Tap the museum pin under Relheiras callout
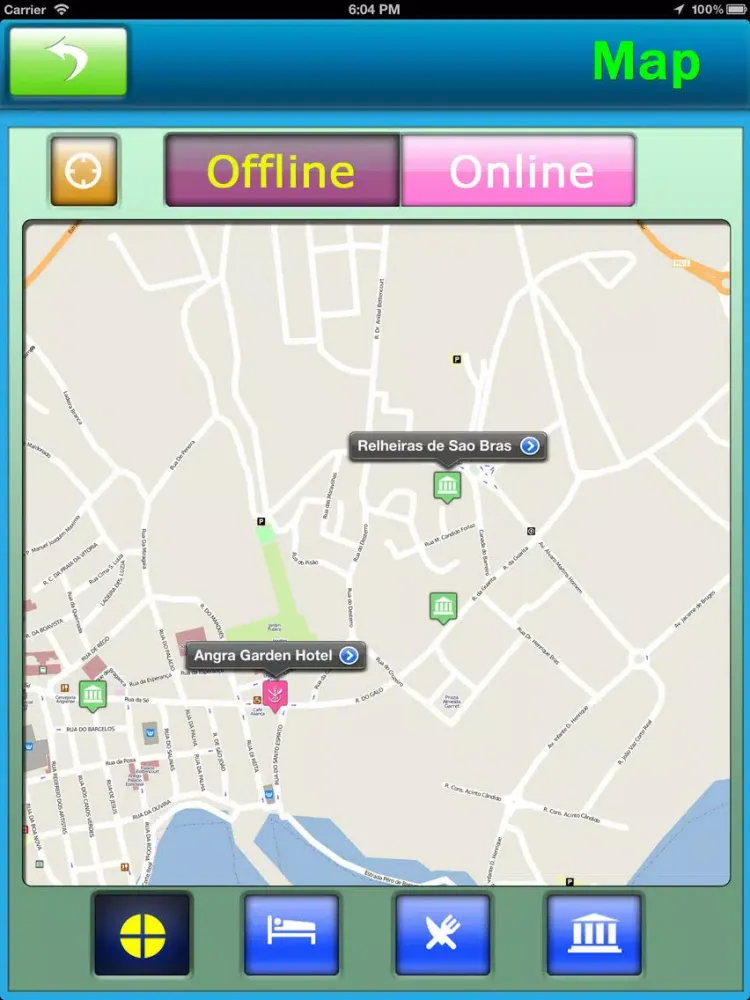750x1000 pixels. pyautogui.click(x=447, y=486)
